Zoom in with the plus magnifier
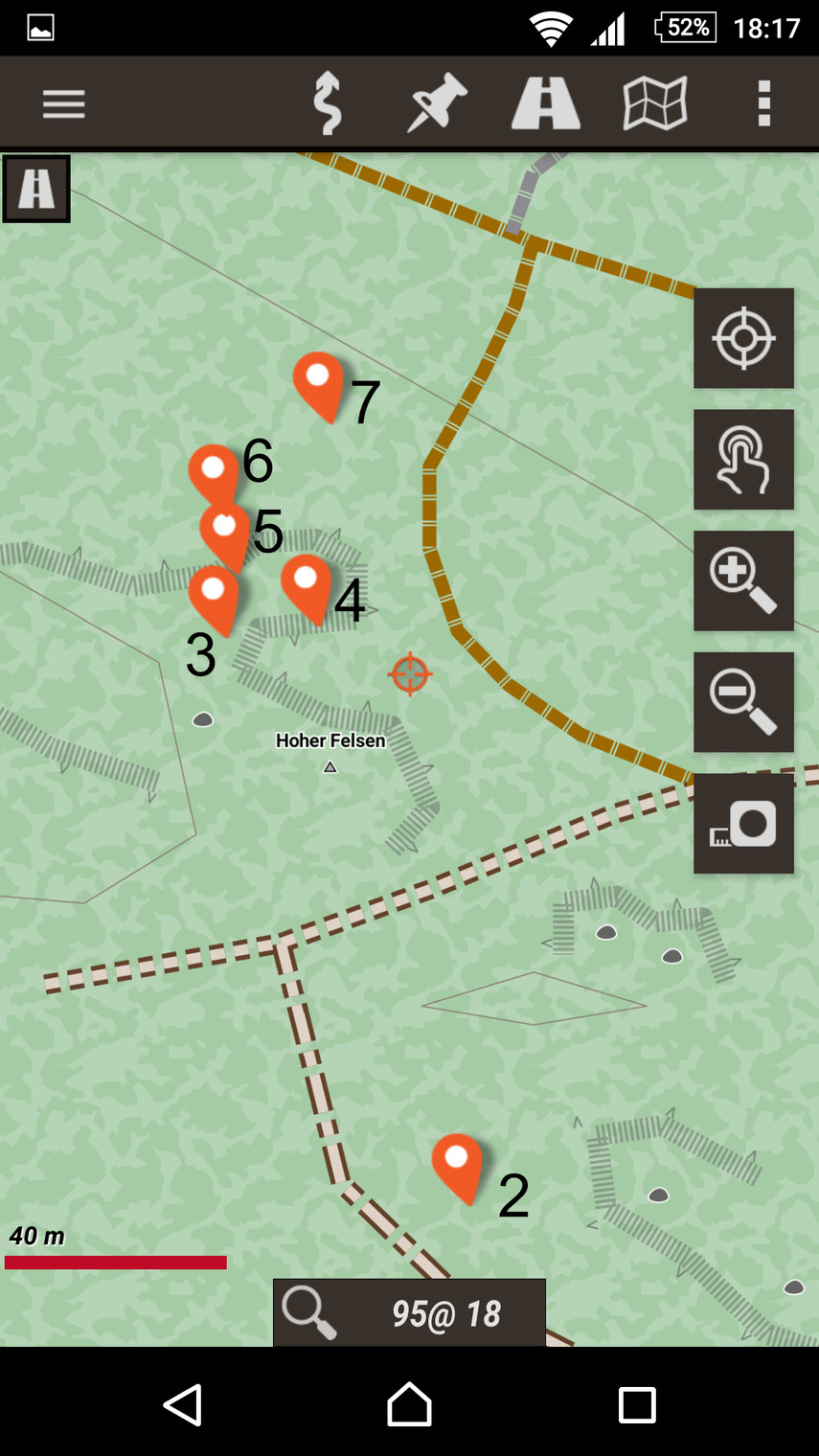819x1456 pixels. (743, 580)
